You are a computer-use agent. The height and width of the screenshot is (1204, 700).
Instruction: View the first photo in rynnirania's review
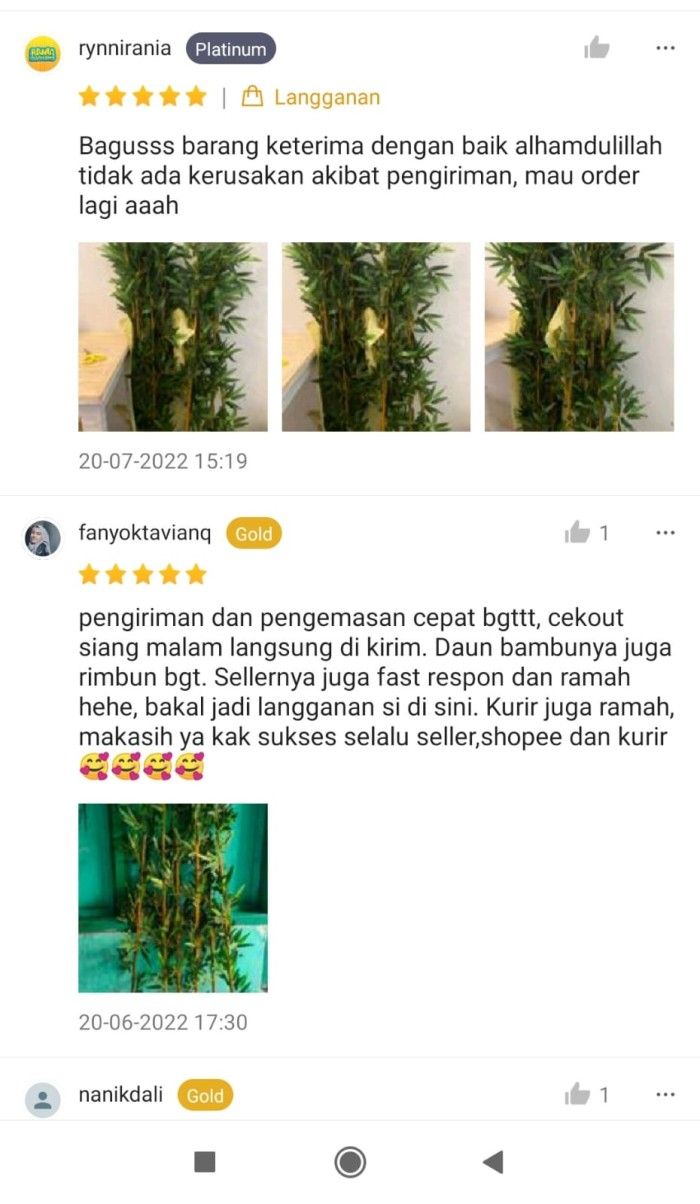(x=173, y=337)
